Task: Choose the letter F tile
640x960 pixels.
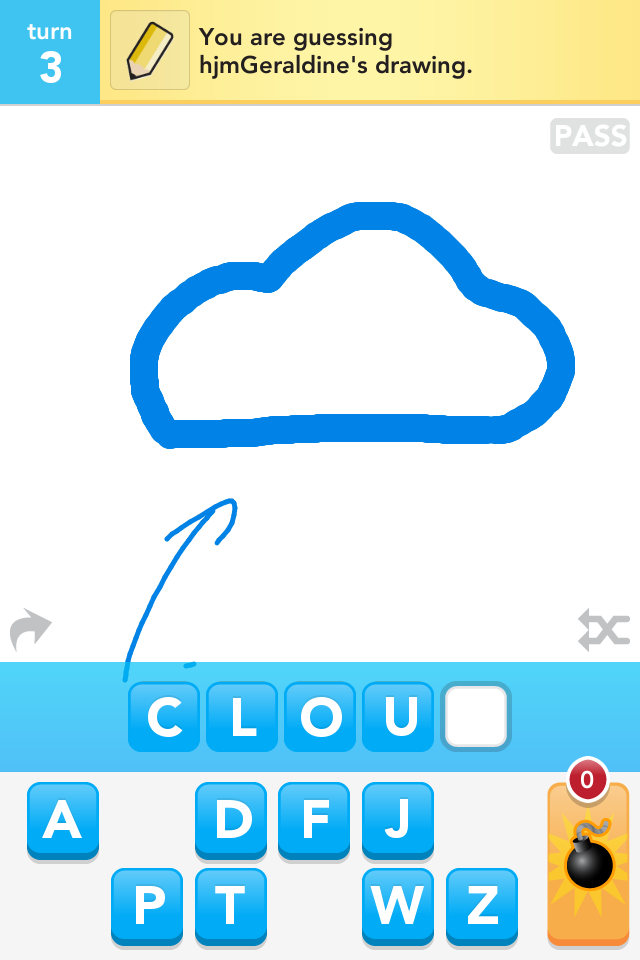Action: 315,820
